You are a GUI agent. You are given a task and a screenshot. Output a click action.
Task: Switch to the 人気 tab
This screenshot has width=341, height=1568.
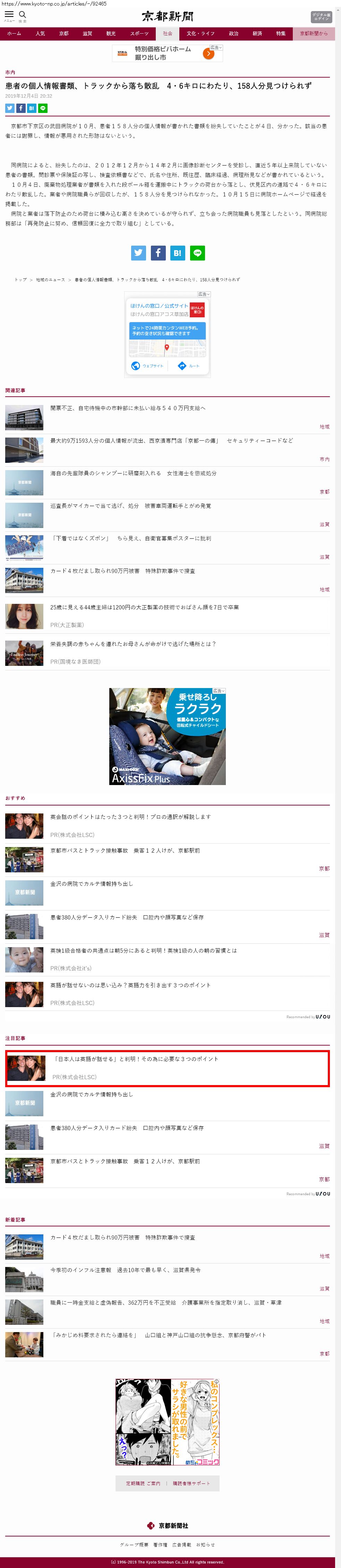point(40,34)
